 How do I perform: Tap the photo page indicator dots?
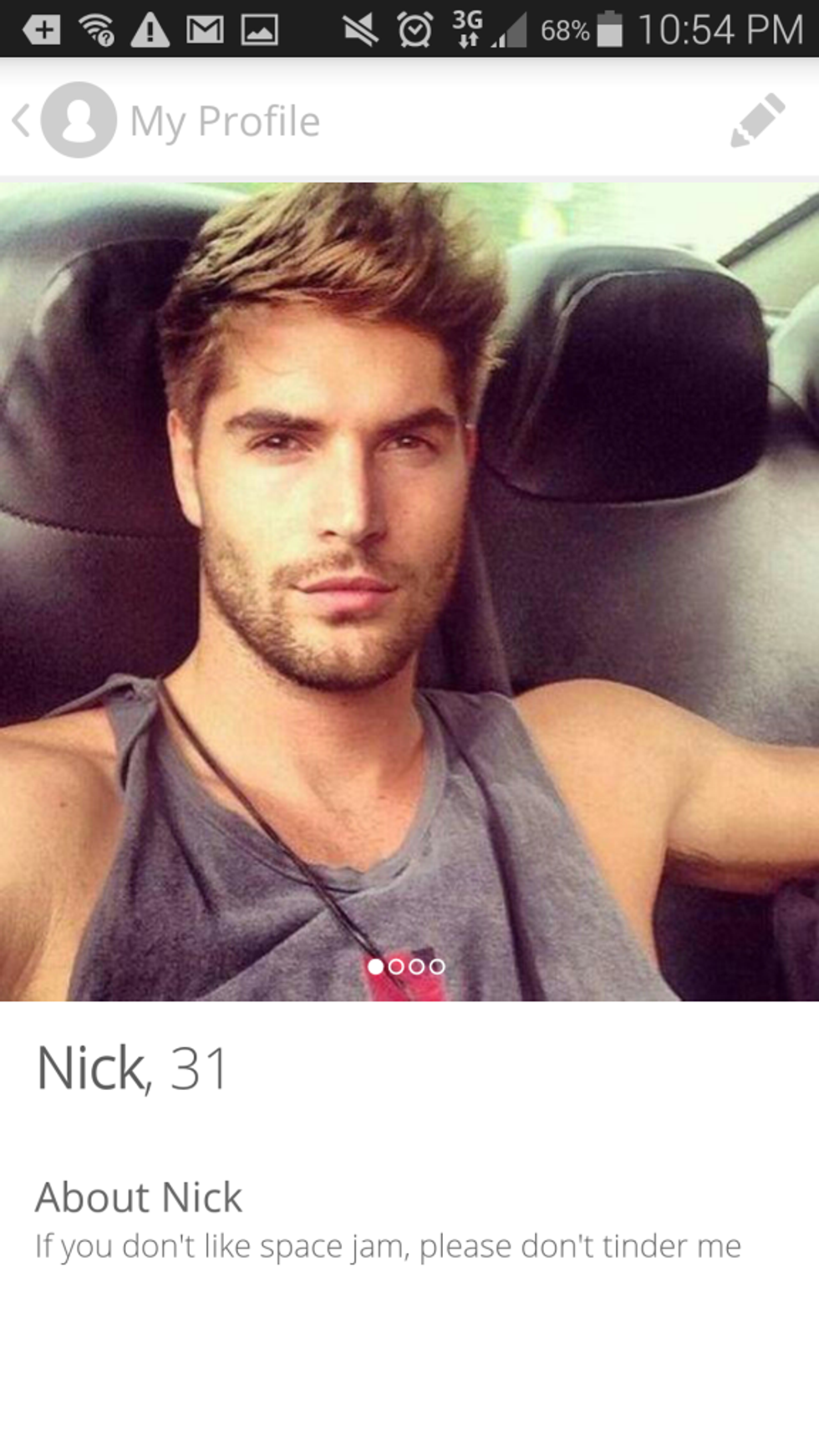coord(406,966)
